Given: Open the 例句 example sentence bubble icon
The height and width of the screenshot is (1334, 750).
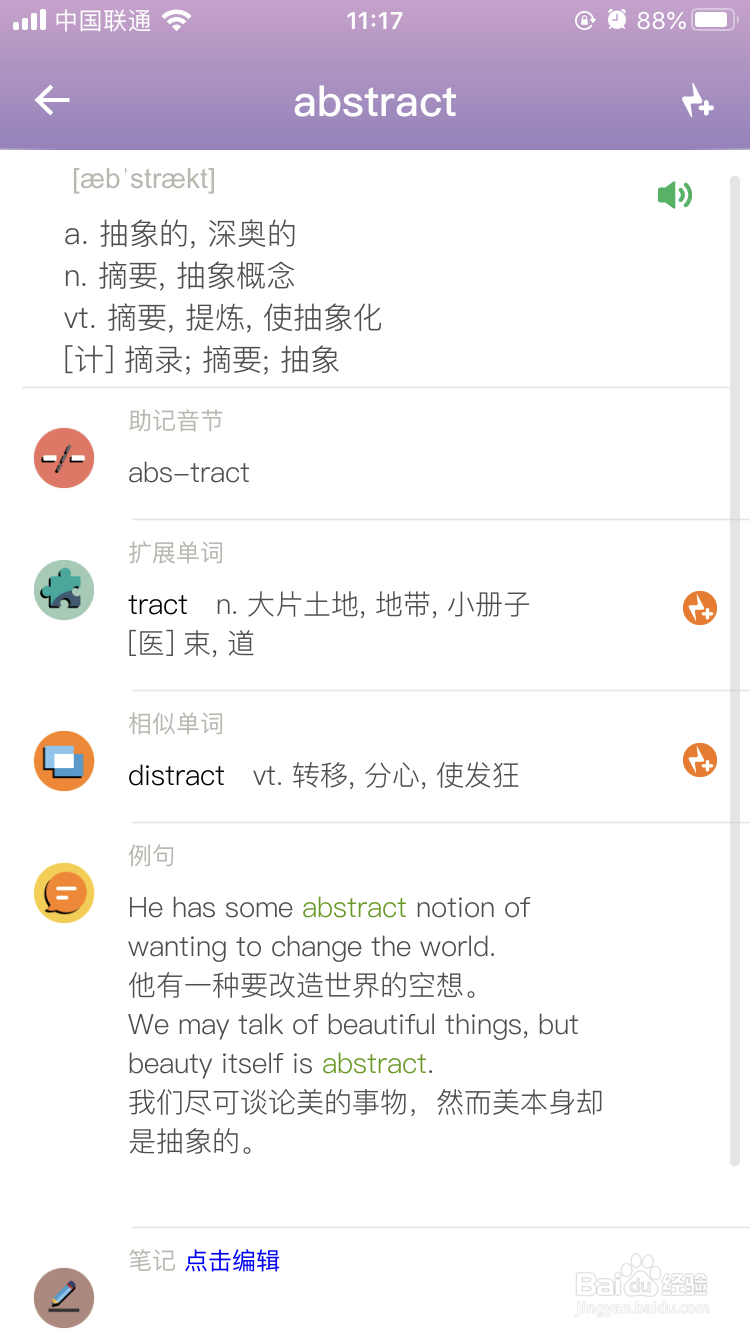Looking at the screenshot, I should coord(63,893).
